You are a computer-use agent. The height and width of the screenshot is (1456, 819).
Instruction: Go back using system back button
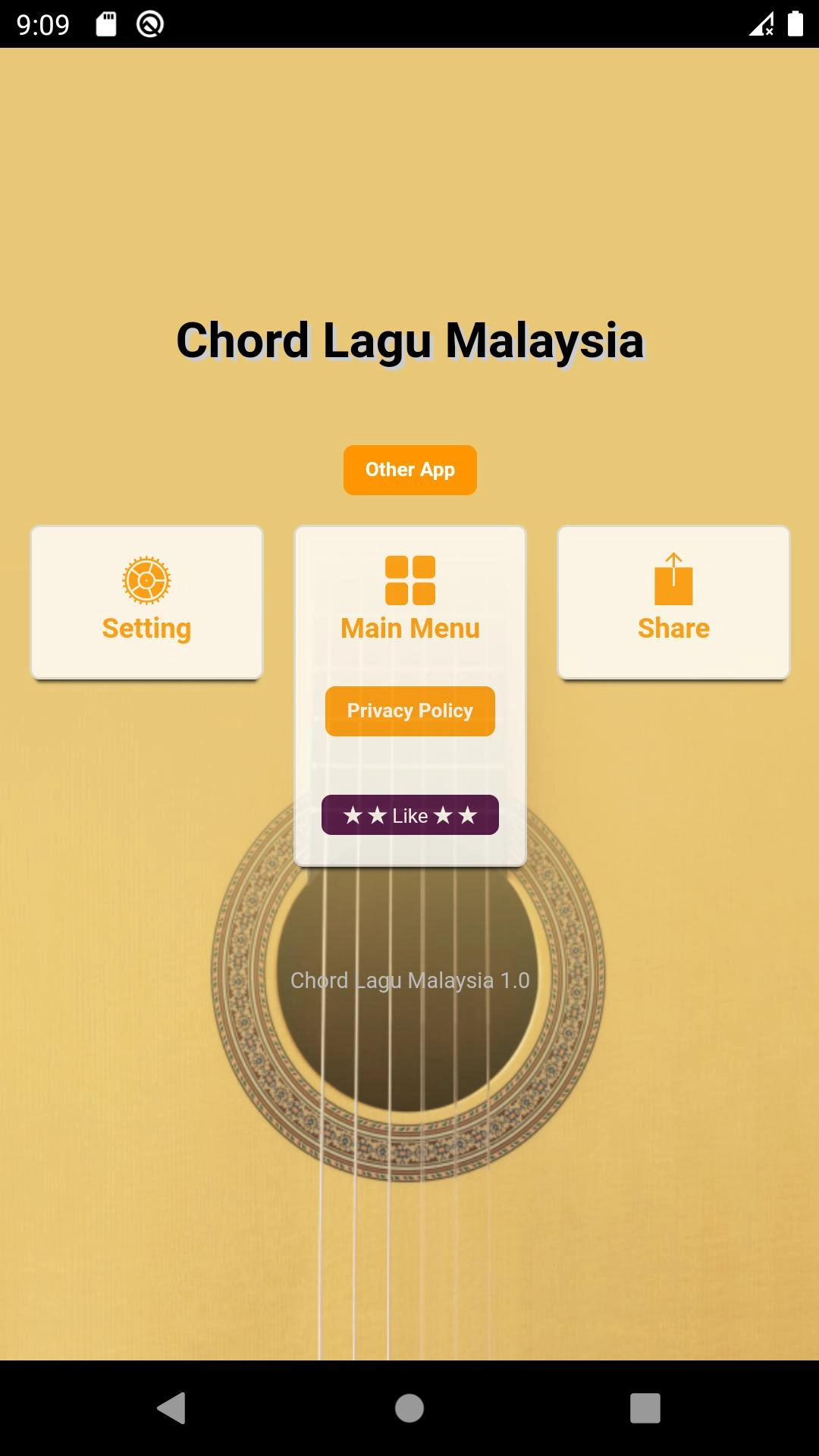(172, 1408)
